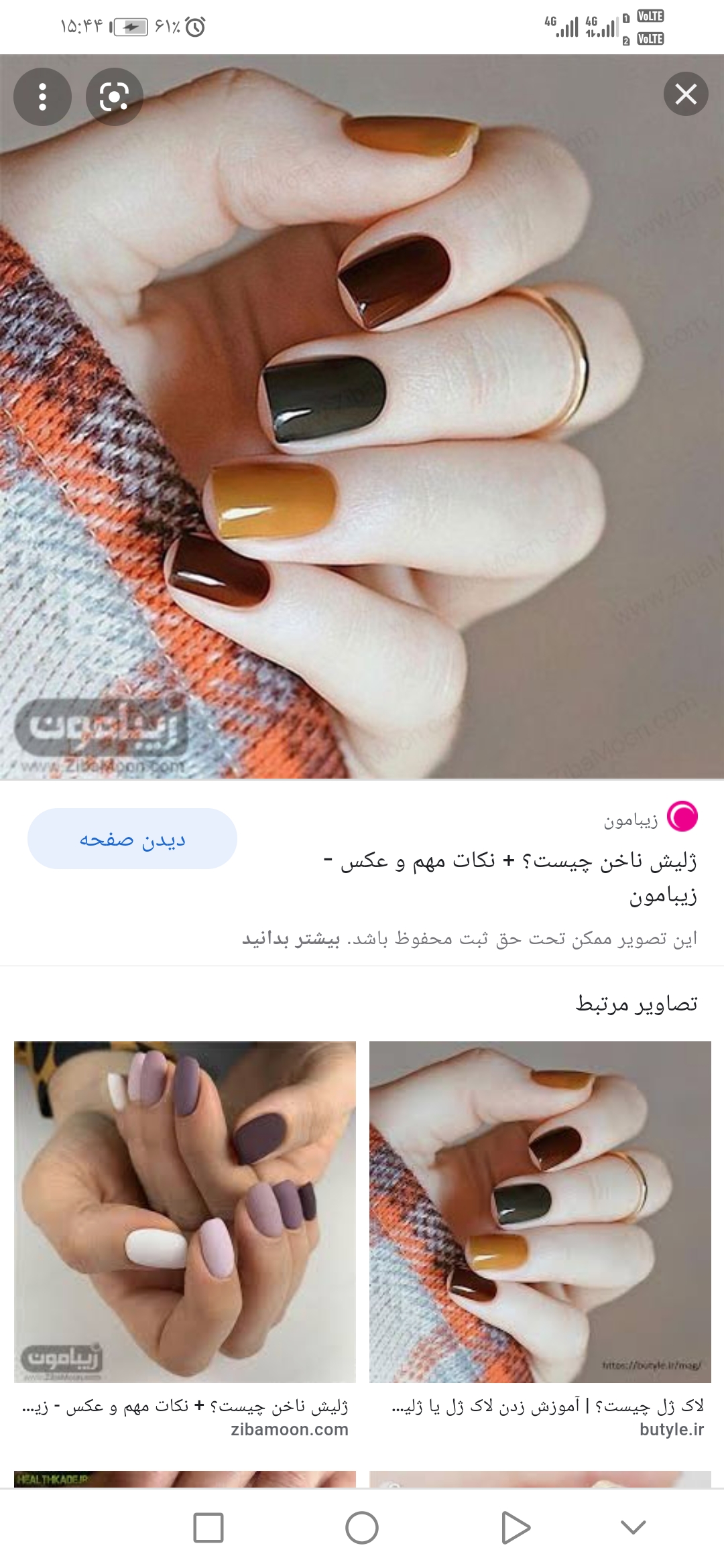
Task: Tap the دیدن صفحه (visit page) button
Action: click(x=132, y=839)
